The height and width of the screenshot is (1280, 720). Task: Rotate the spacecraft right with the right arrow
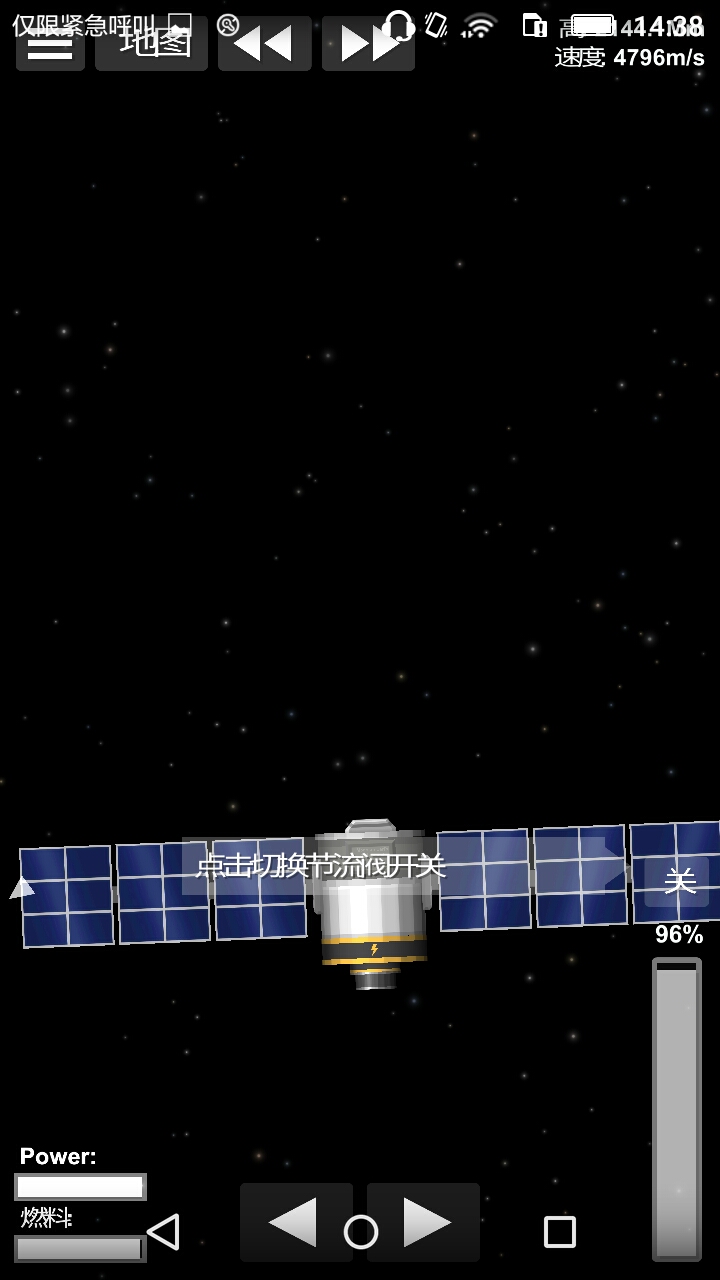point(424,1222)
